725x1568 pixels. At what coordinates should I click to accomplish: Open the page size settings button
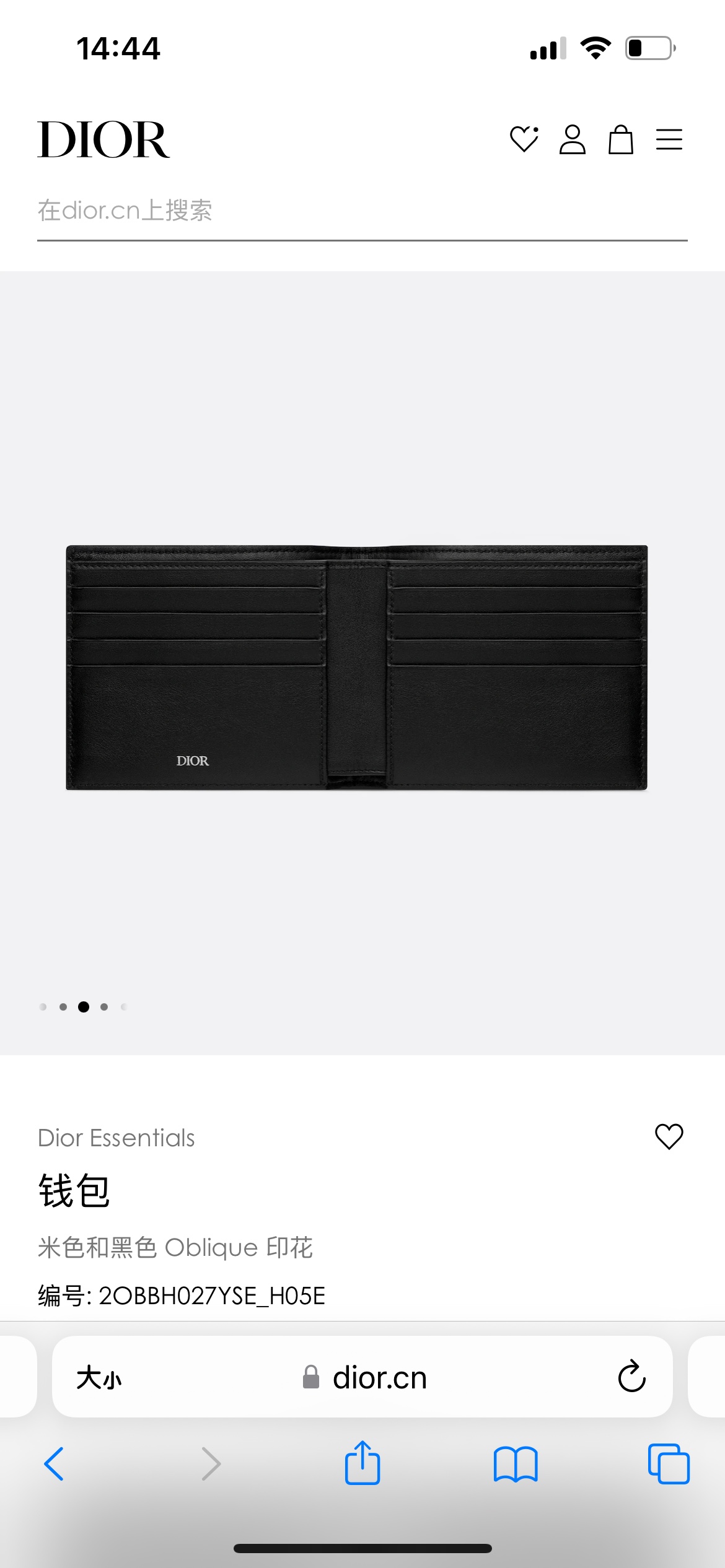point(99,1378)
